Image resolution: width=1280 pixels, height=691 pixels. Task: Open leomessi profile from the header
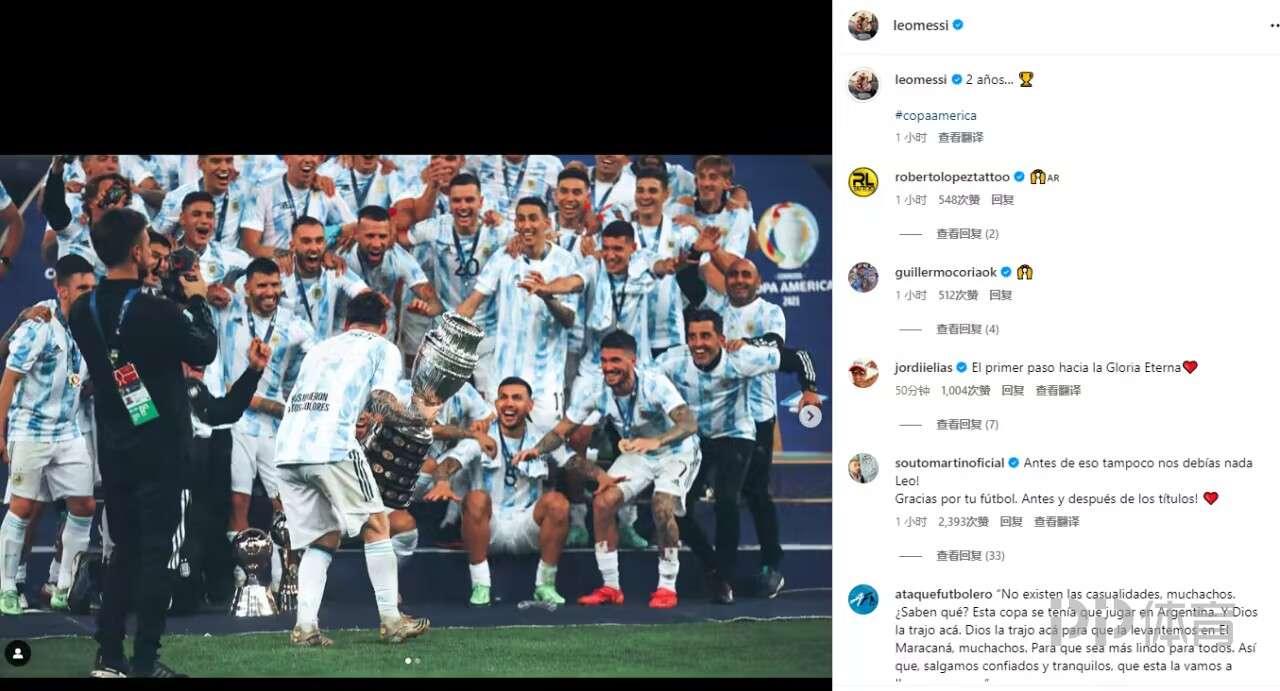pyautogui.click(x=920, y=26)
